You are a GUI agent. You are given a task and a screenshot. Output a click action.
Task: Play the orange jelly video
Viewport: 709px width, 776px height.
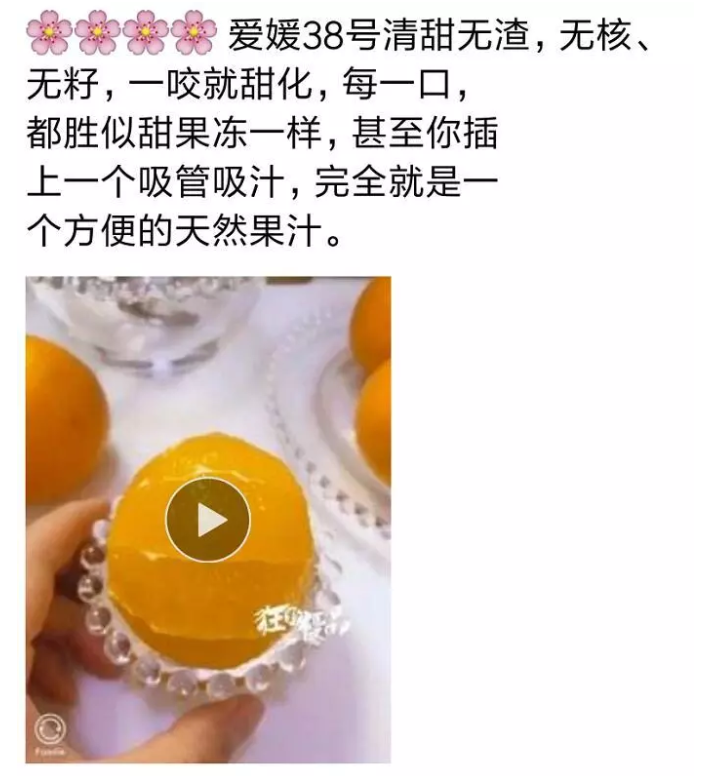point(208,519)
